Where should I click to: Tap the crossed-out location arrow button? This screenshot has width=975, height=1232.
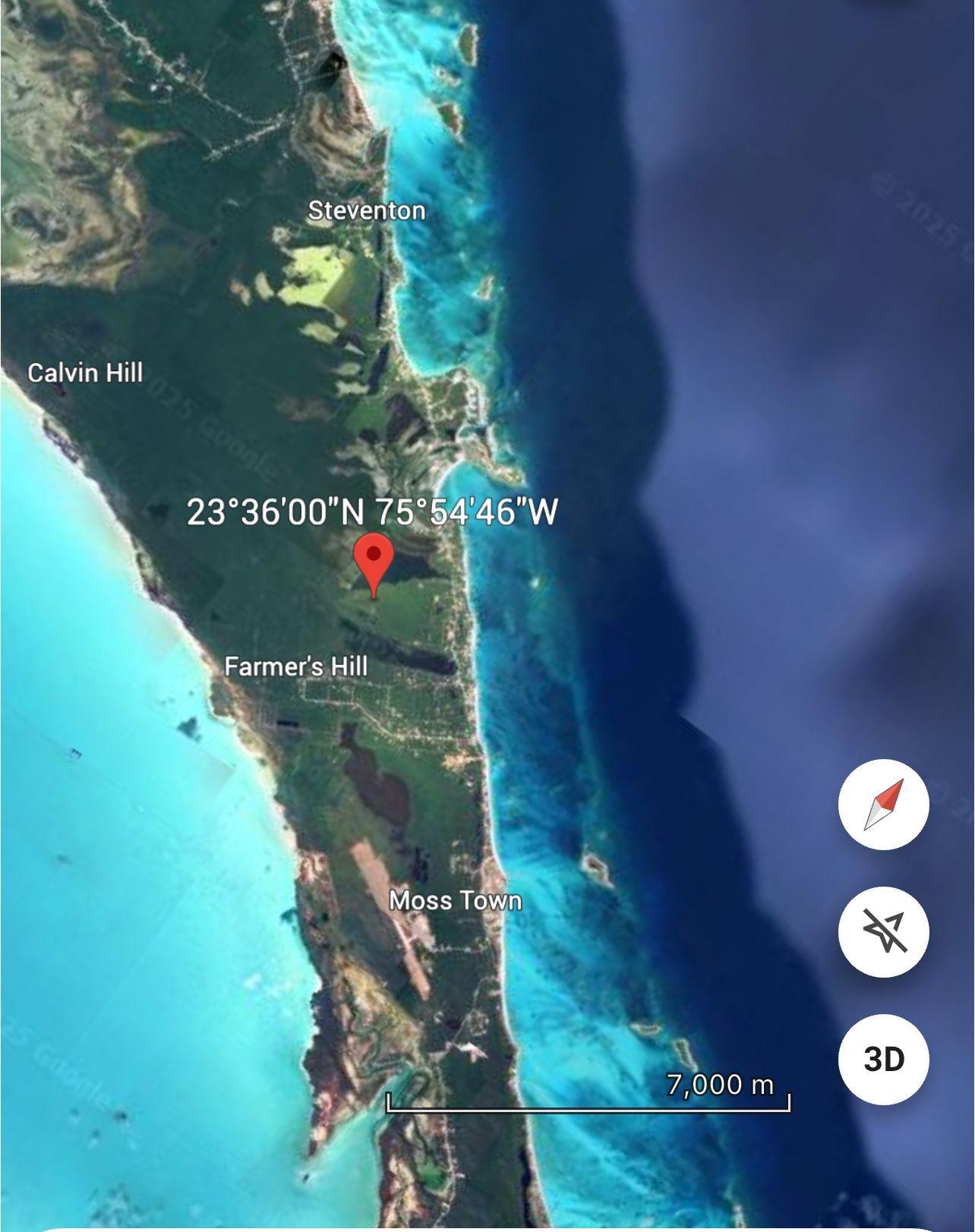[x=884, y=931]
